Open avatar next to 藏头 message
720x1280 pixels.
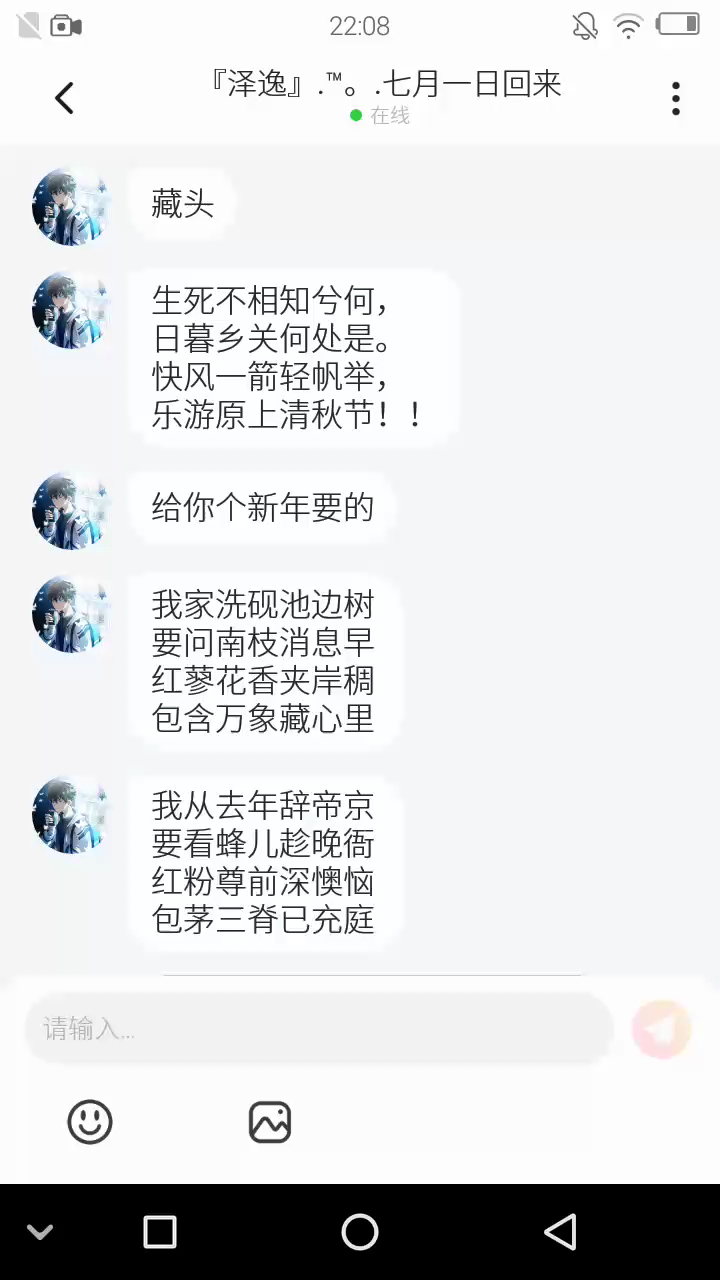pyautogui.click(x=71, y=207)
